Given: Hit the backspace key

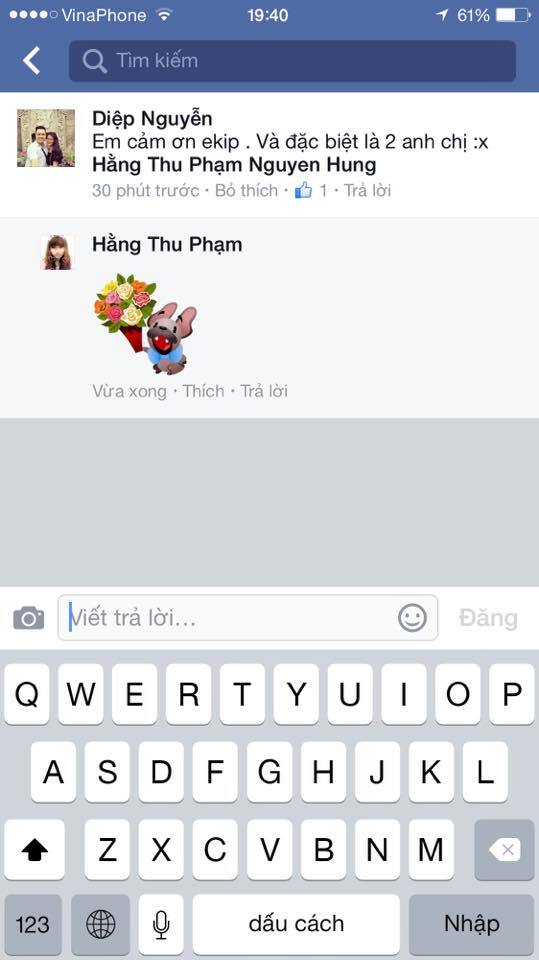Looking at the screenshot, I should (504, 850).
